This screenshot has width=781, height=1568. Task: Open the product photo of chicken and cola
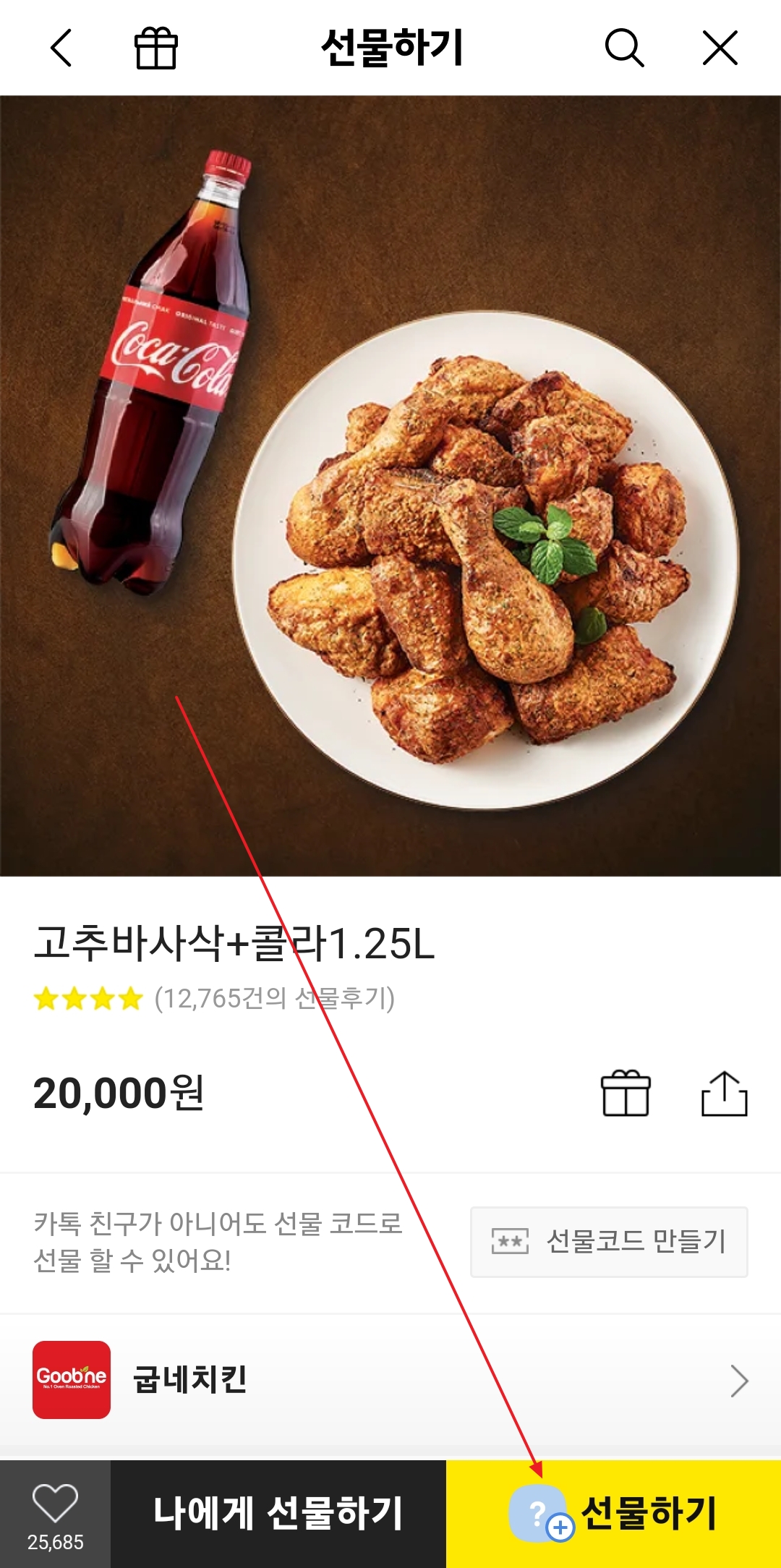point(390,485)
